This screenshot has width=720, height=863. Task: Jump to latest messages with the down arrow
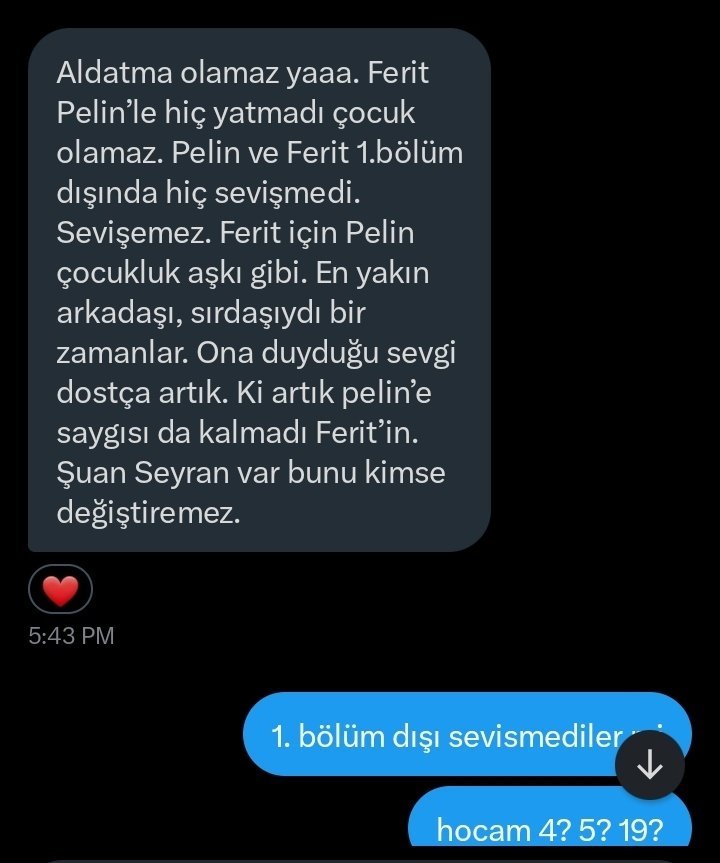650,765
